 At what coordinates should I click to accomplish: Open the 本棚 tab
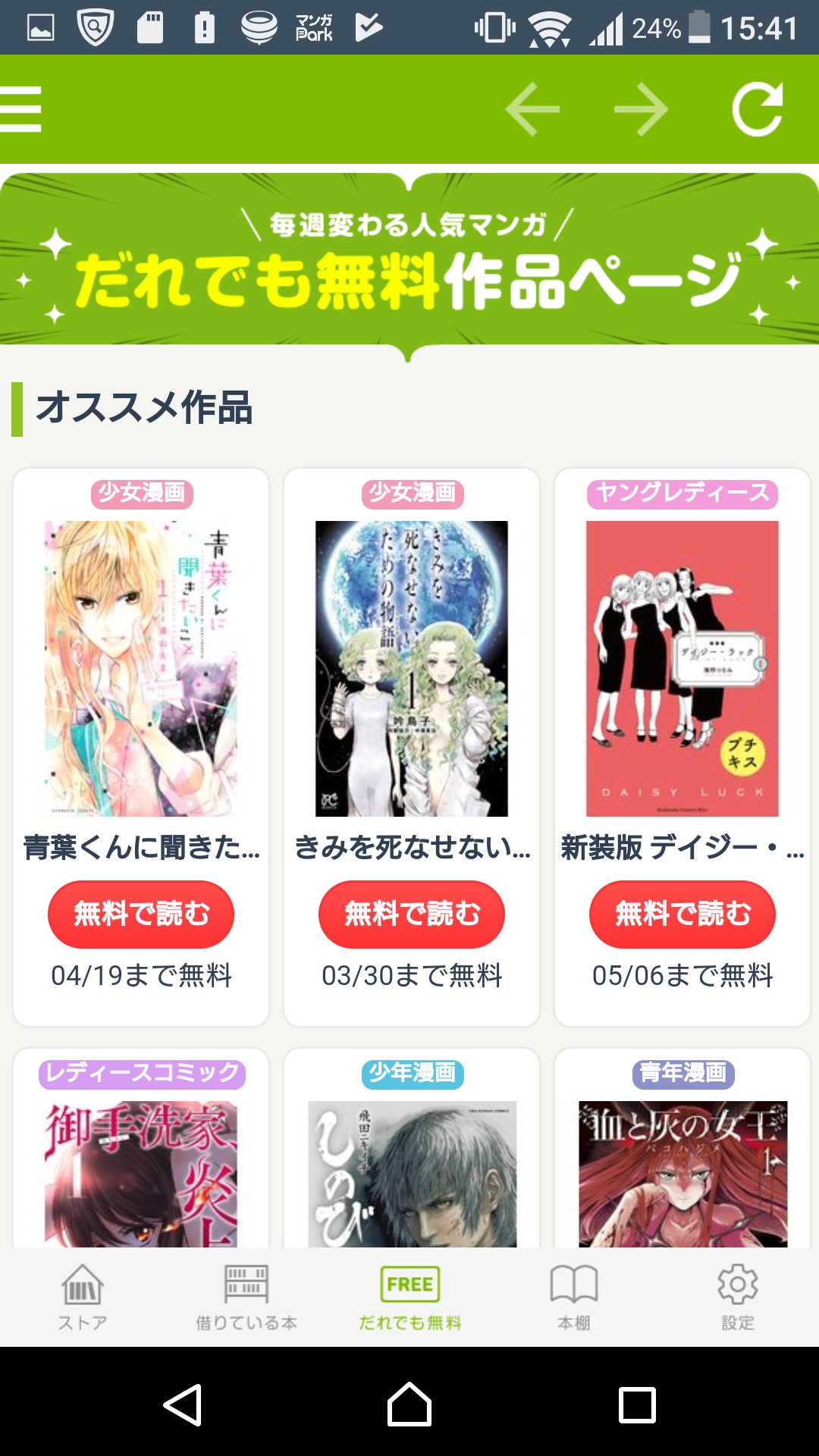tap(573, 1297)
